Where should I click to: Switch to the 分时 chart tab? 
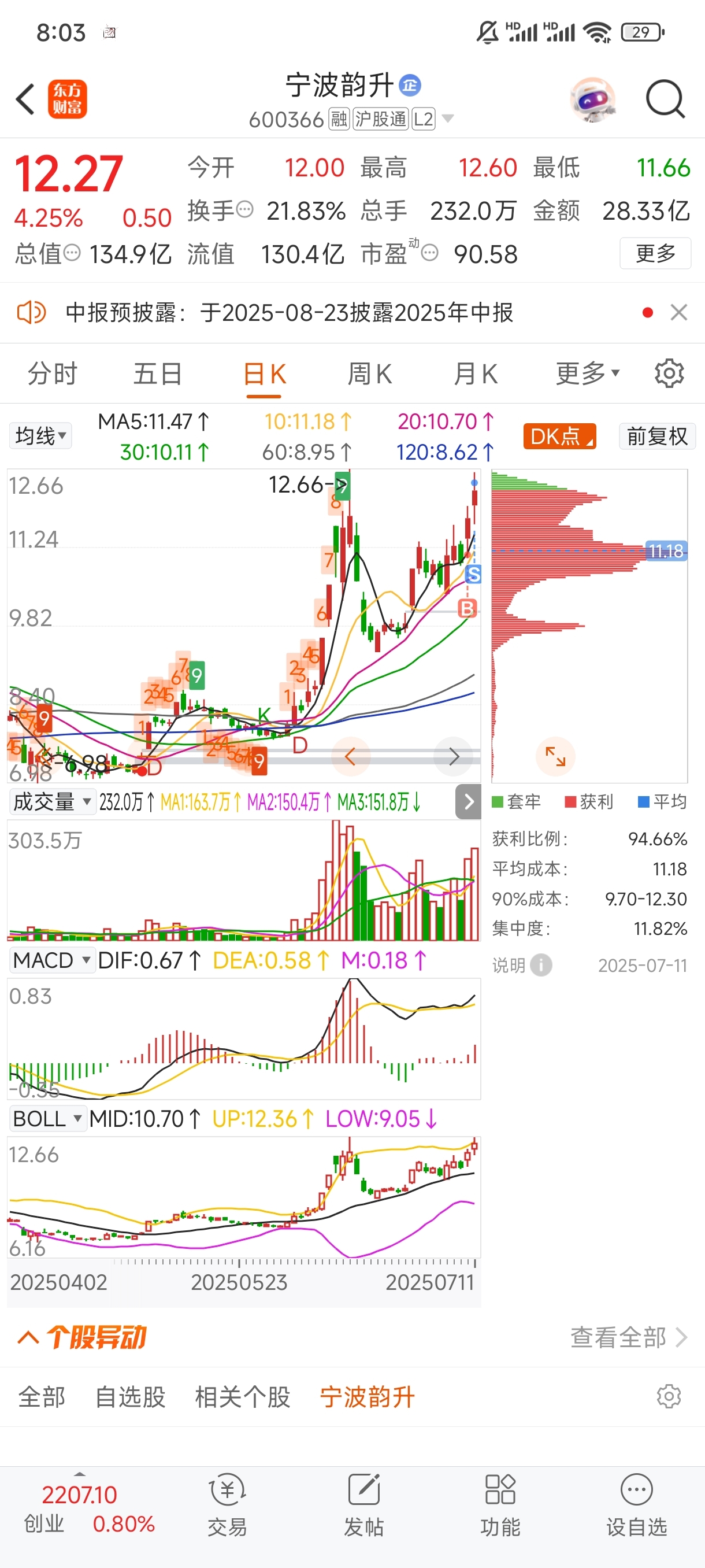coord(53,373)
